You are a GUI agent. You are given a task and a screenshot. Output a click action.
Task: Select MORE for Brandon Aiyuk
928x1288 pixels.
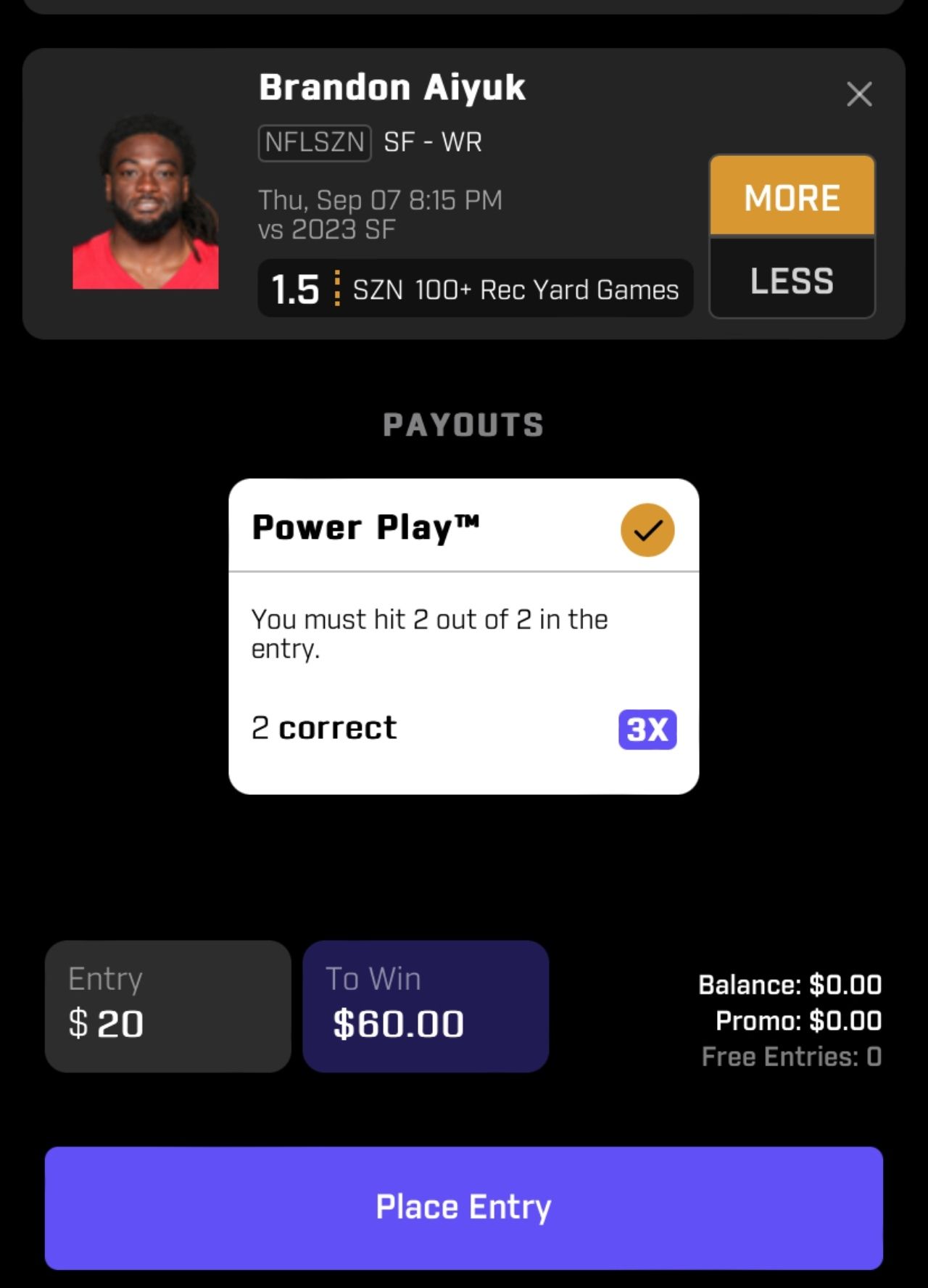tap(792, 197)
